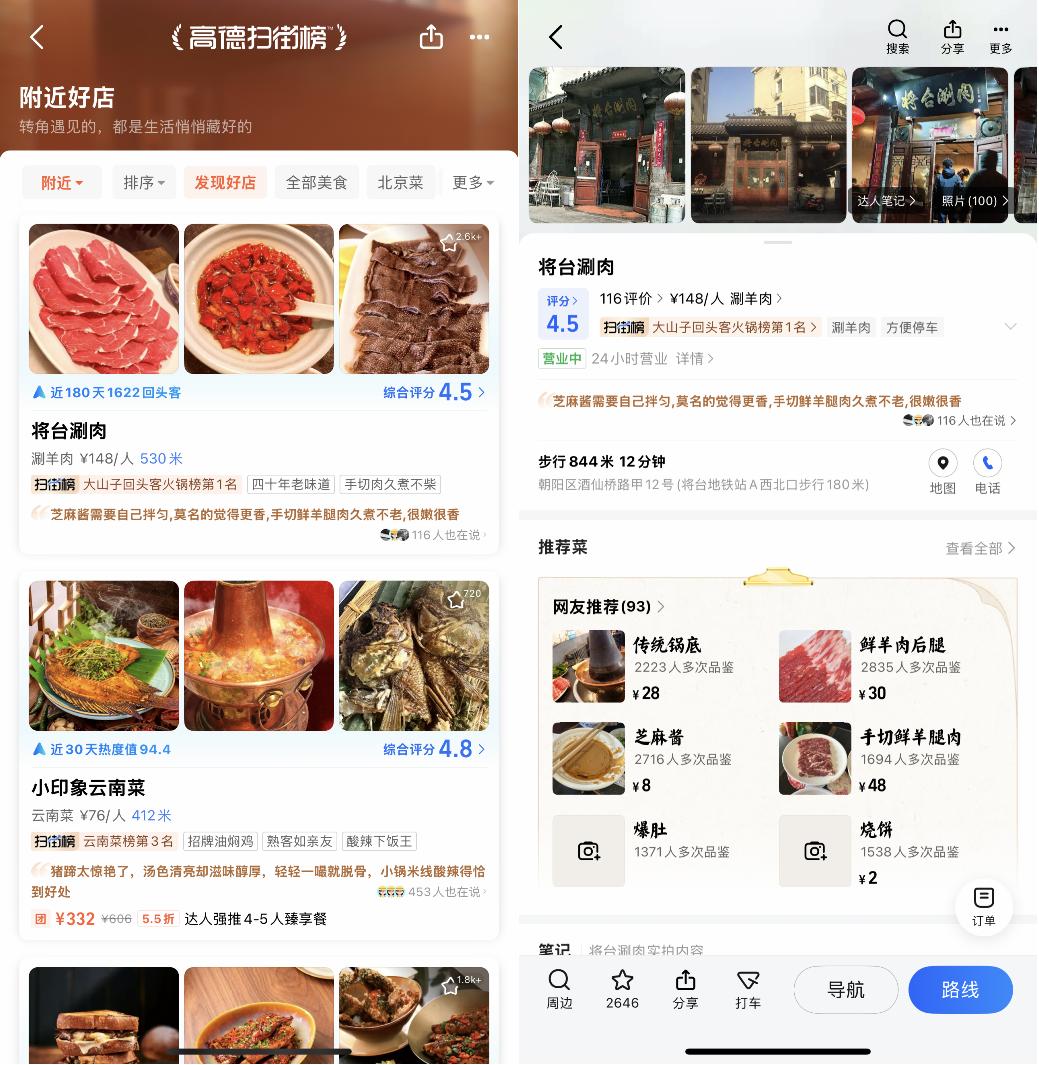
Task: Open the 地图 map button
Action: [x=942, y=472]
